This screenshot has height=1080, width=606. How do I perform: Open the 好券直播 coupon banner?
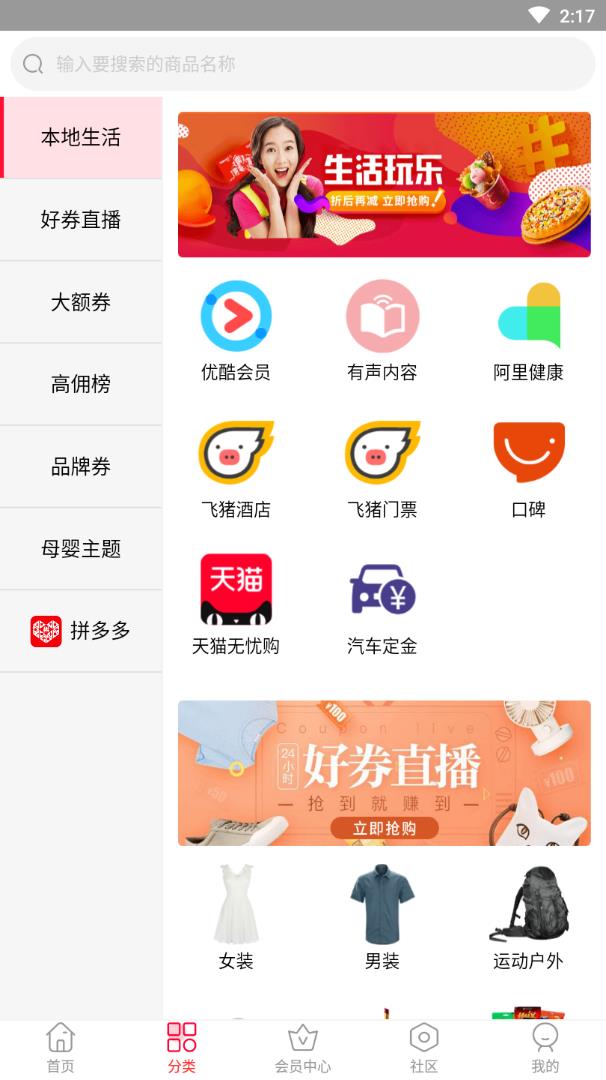[x=384, y=773]
